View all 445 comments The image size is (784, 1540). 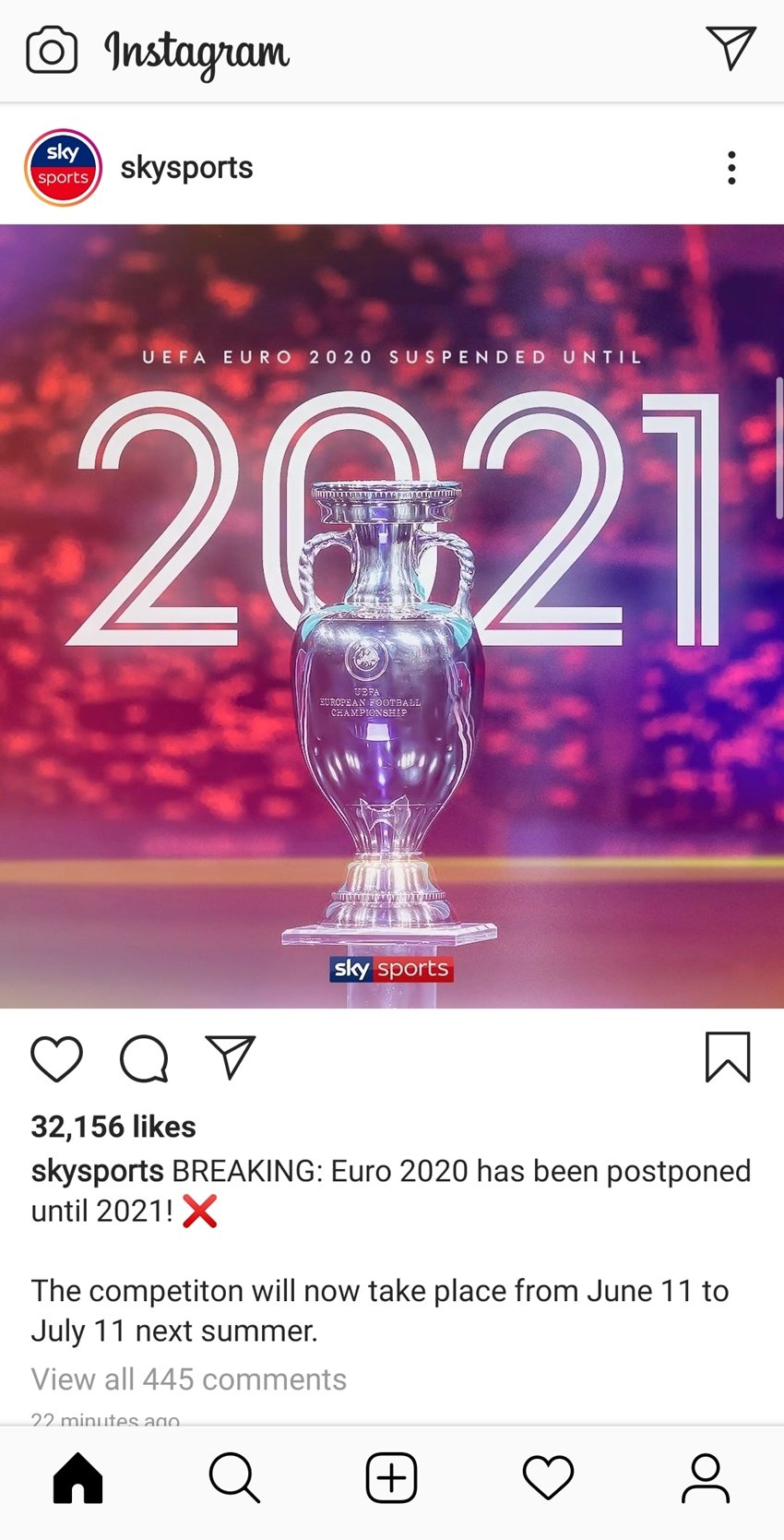pos(189,1379)
